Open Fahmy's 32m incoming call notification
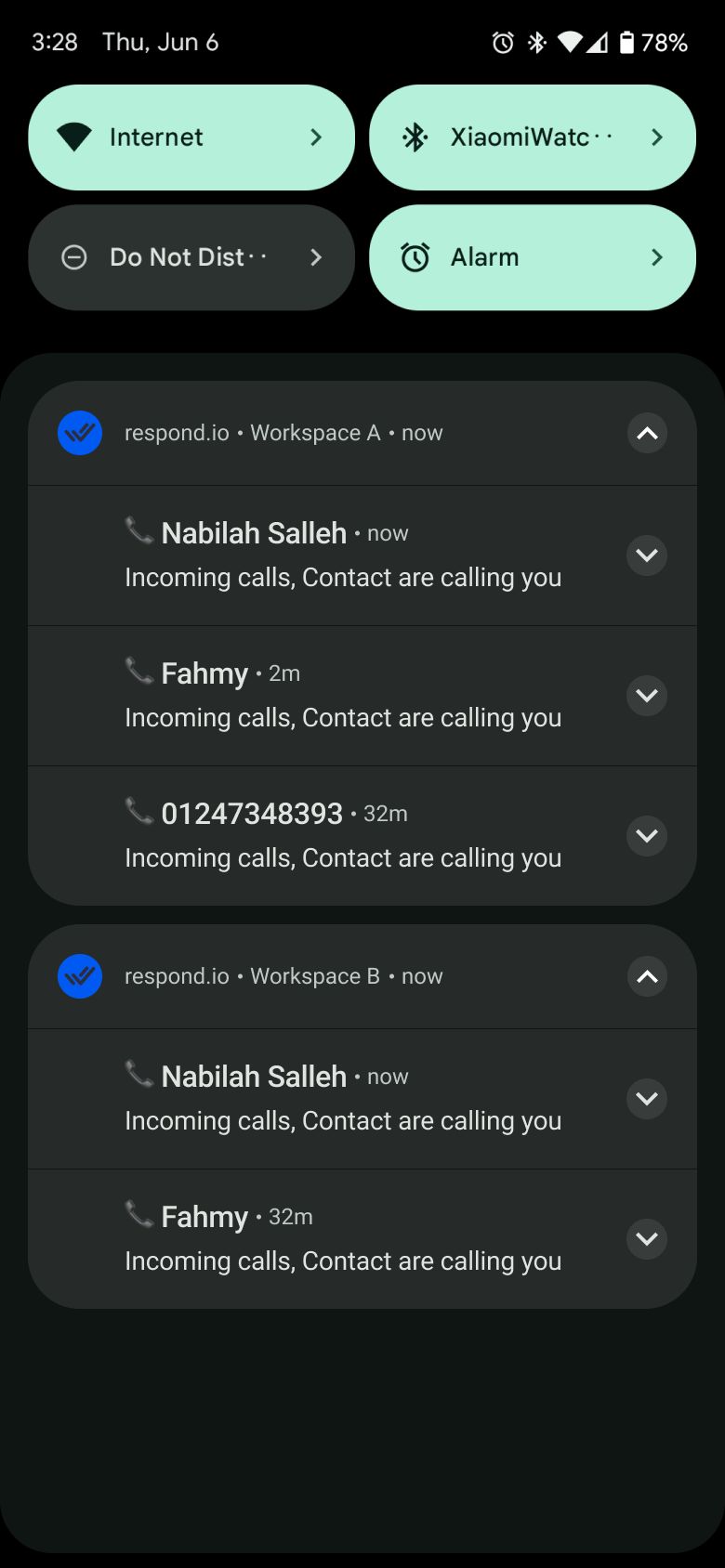The image size is (725, 1568). 343,1239
